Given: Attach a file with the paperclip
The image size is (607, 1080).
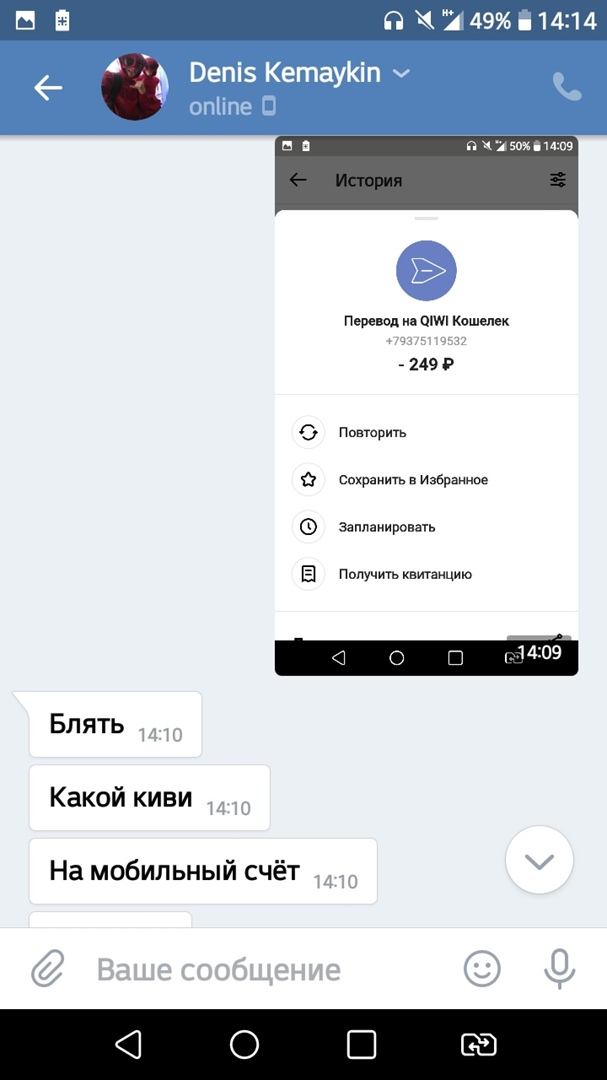Looking at the screenshot, I should (x=47, y=968).
